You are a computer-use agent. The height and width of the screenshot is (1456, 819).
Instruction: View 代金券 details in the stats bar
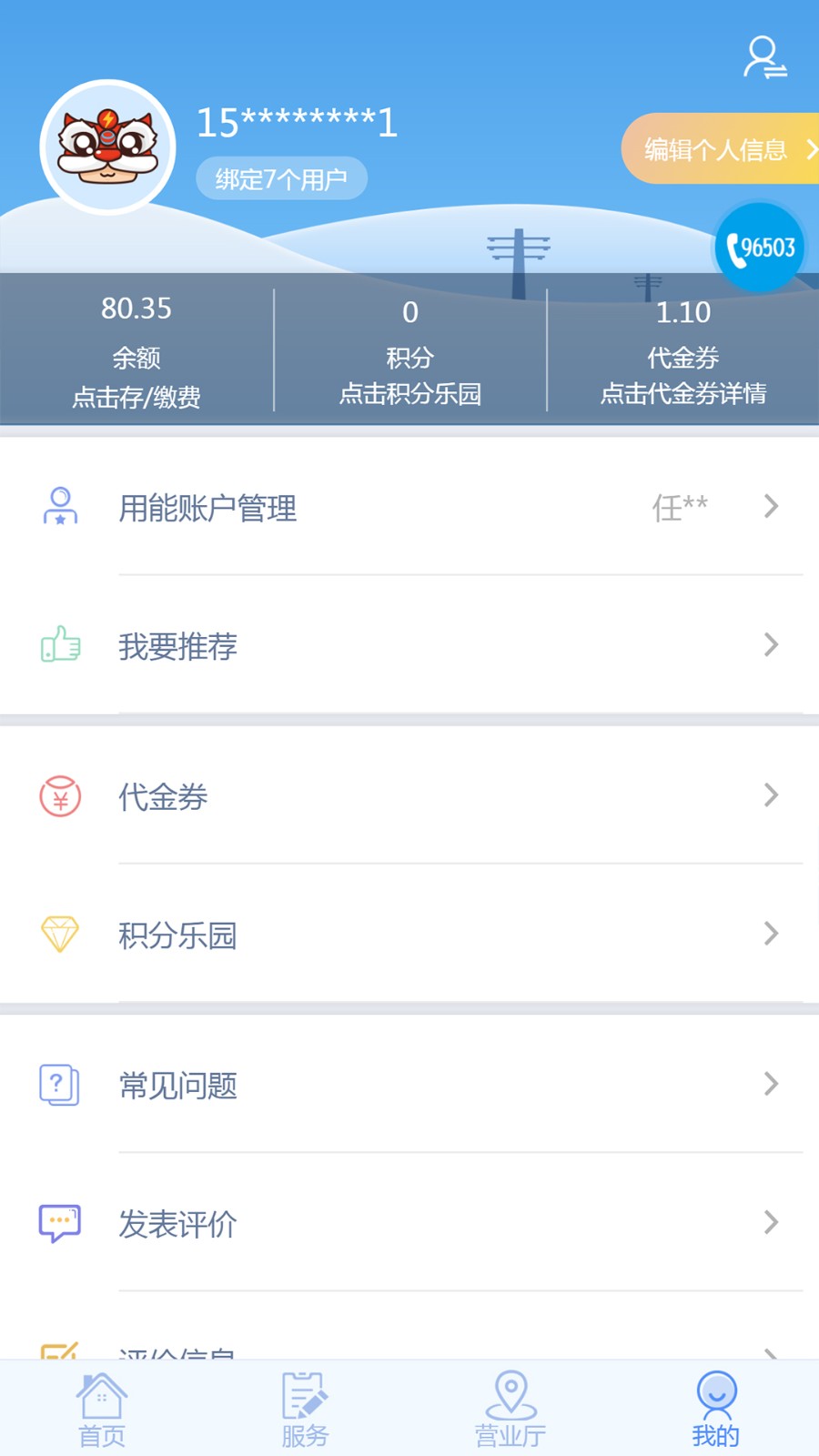point(682,352)
